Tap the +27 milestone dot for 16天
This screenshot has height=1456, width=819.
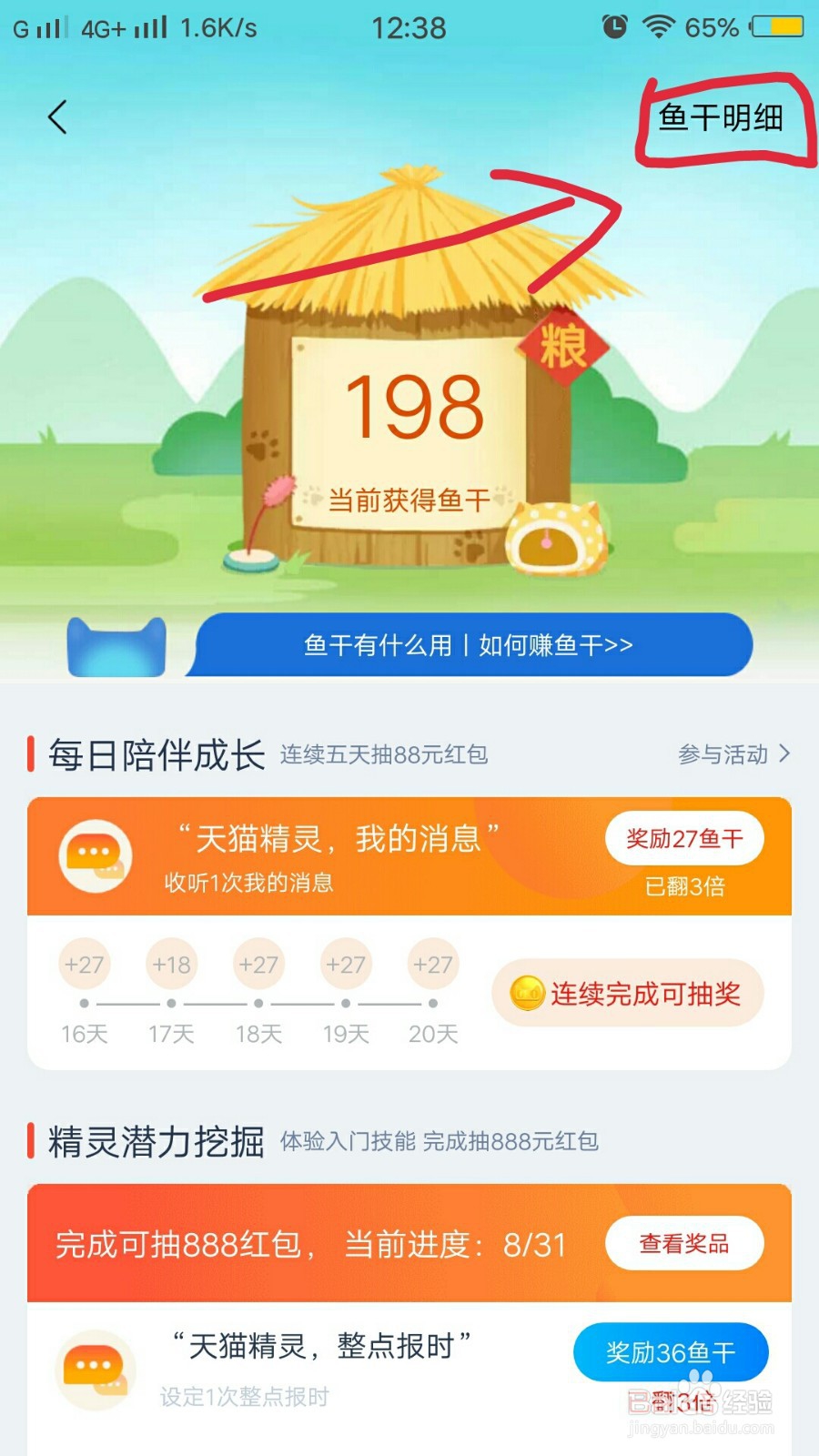pos(84,964)
